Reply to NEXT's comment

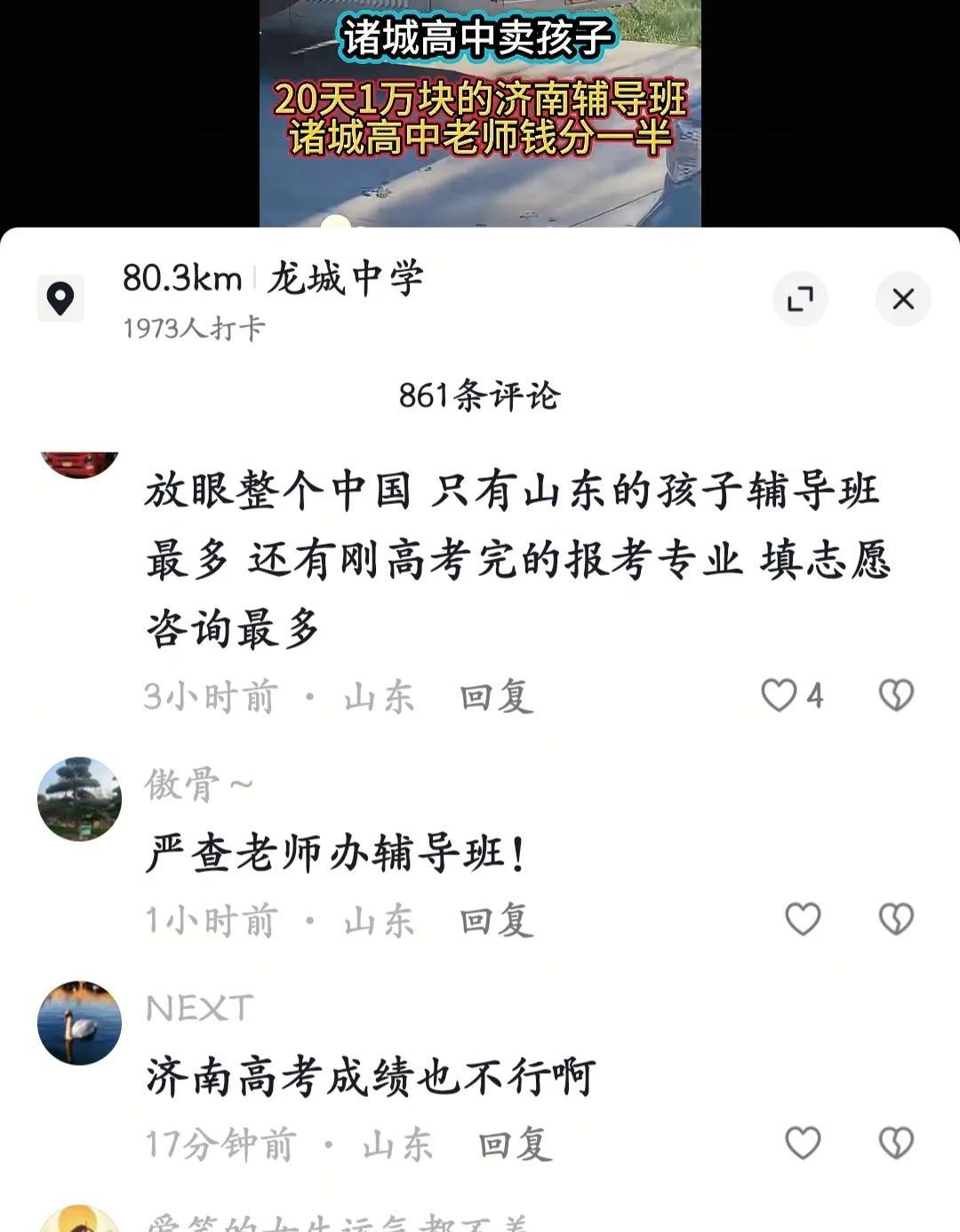tap(515, 1145)
